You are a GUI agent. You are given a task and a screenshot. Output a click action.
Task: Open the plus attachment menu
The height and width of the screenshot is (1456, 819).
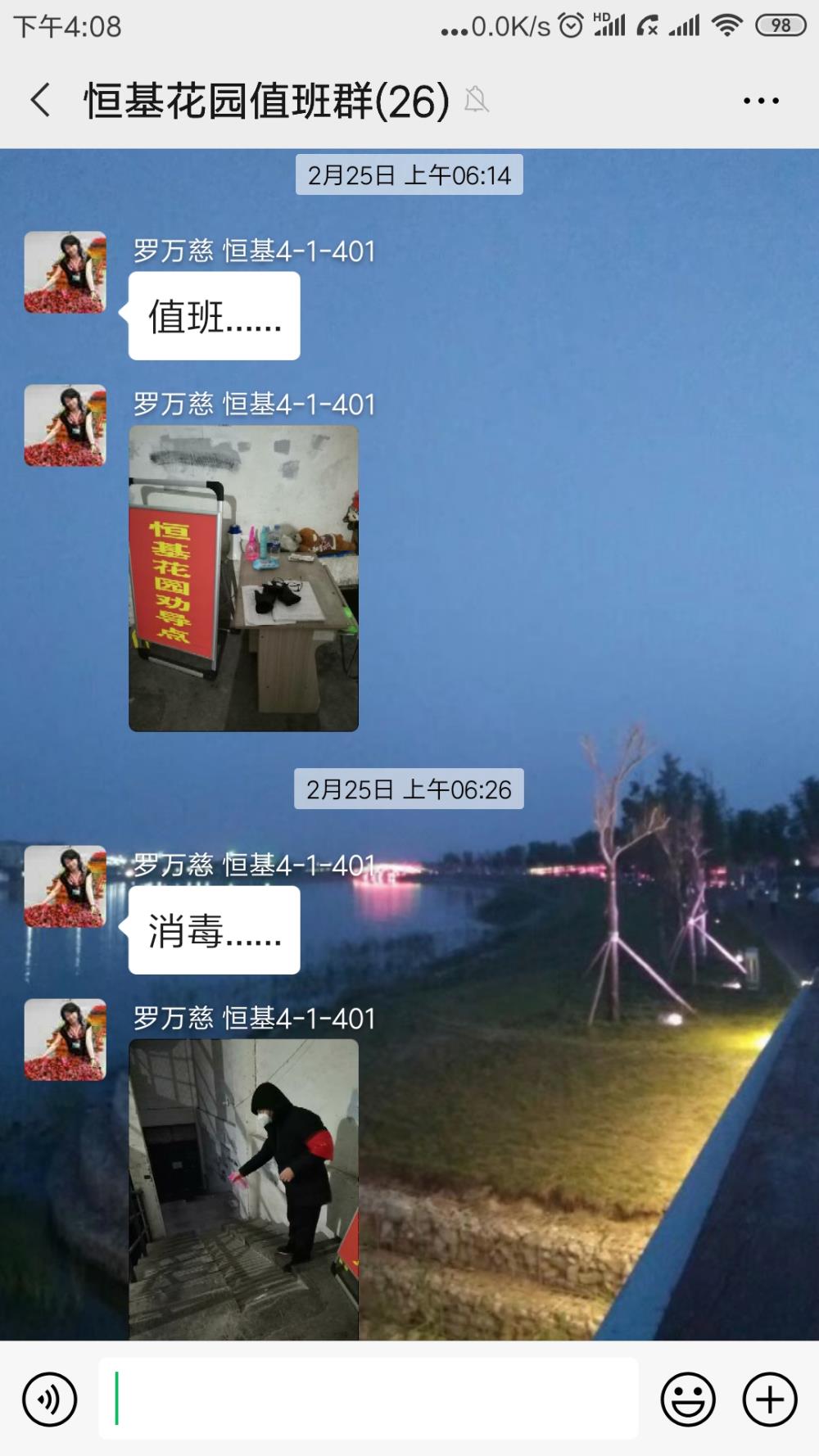(x=770, y=1399)
